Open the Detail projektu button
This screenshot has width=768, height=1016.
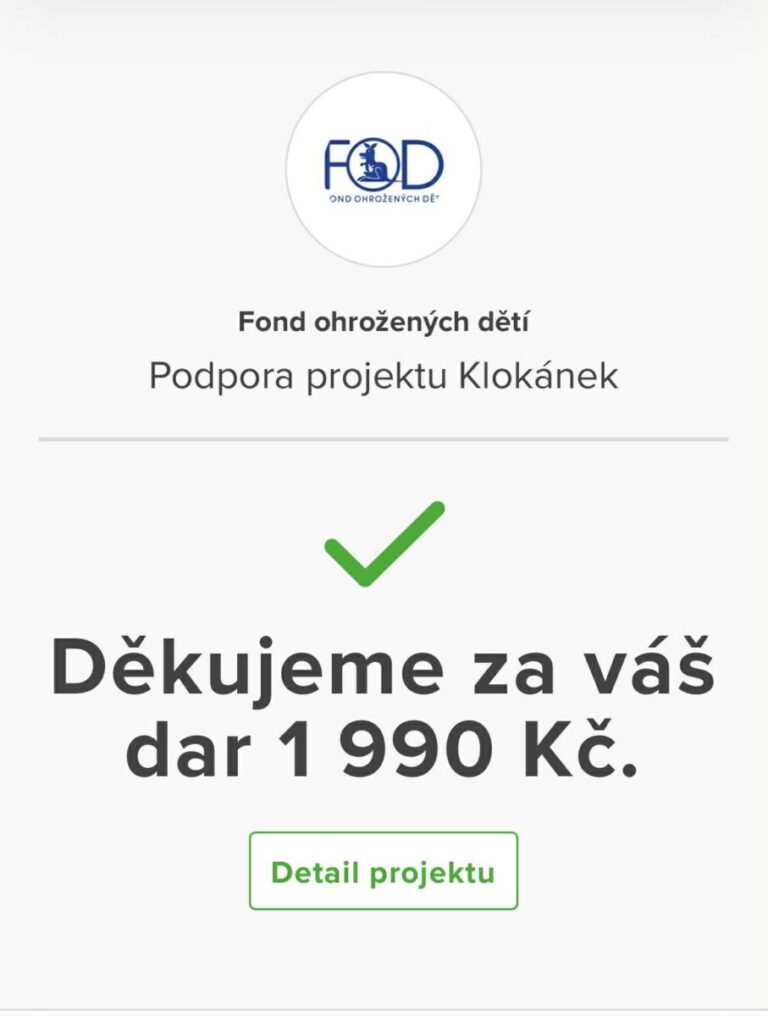click(383, 871)
